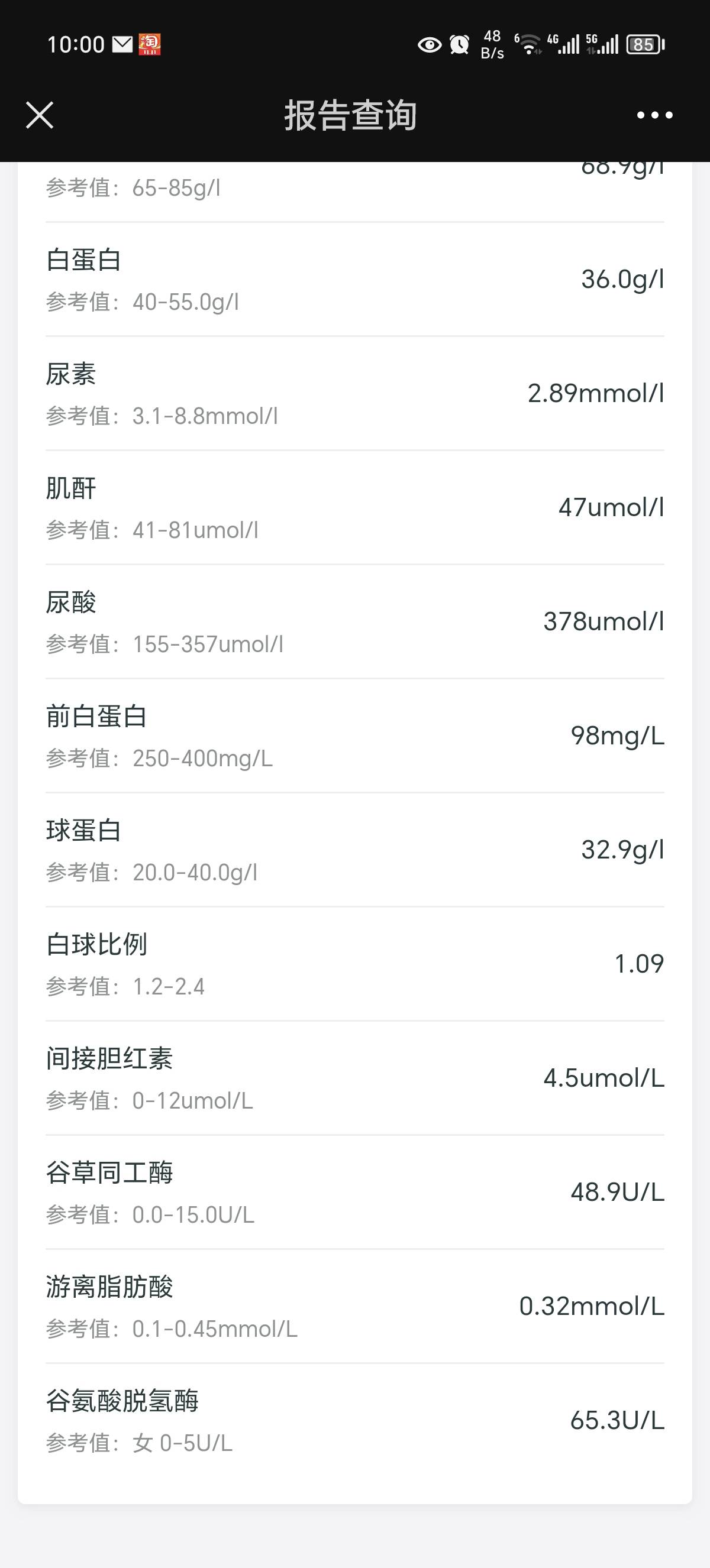Viewport: 710px width, 1568px height.
Task: Open the mail notification icon in status bar
Action: (121, 43)
